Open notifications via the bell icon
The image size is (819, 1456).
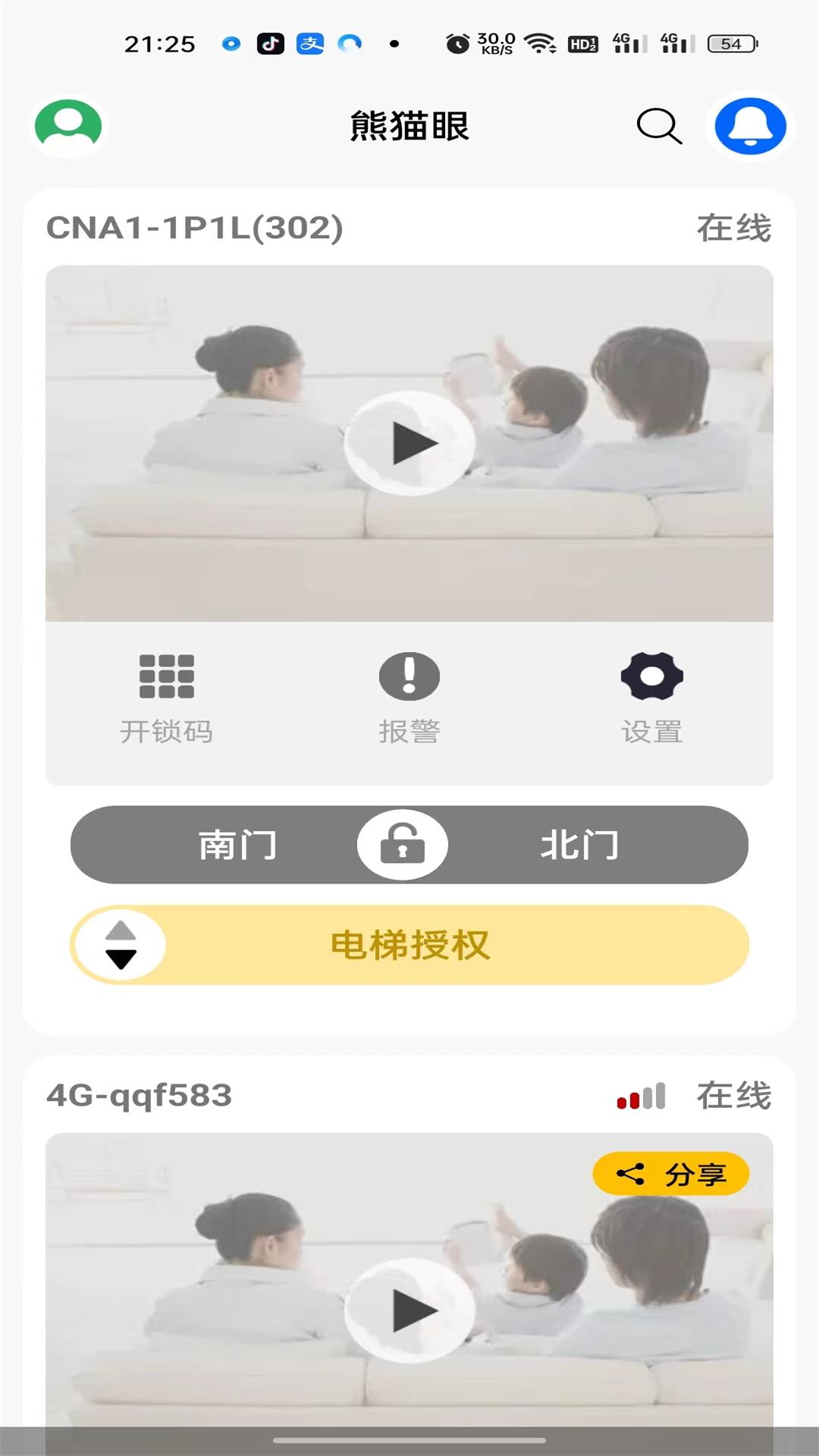pyautogui.click(x=748, y=127)
